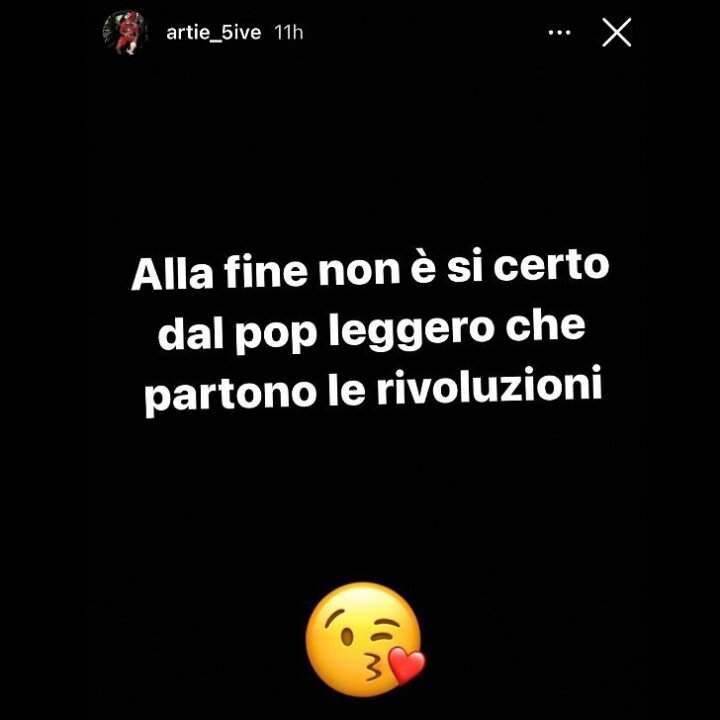Close the story viewer
720x720 pixels.
point(617,33)
